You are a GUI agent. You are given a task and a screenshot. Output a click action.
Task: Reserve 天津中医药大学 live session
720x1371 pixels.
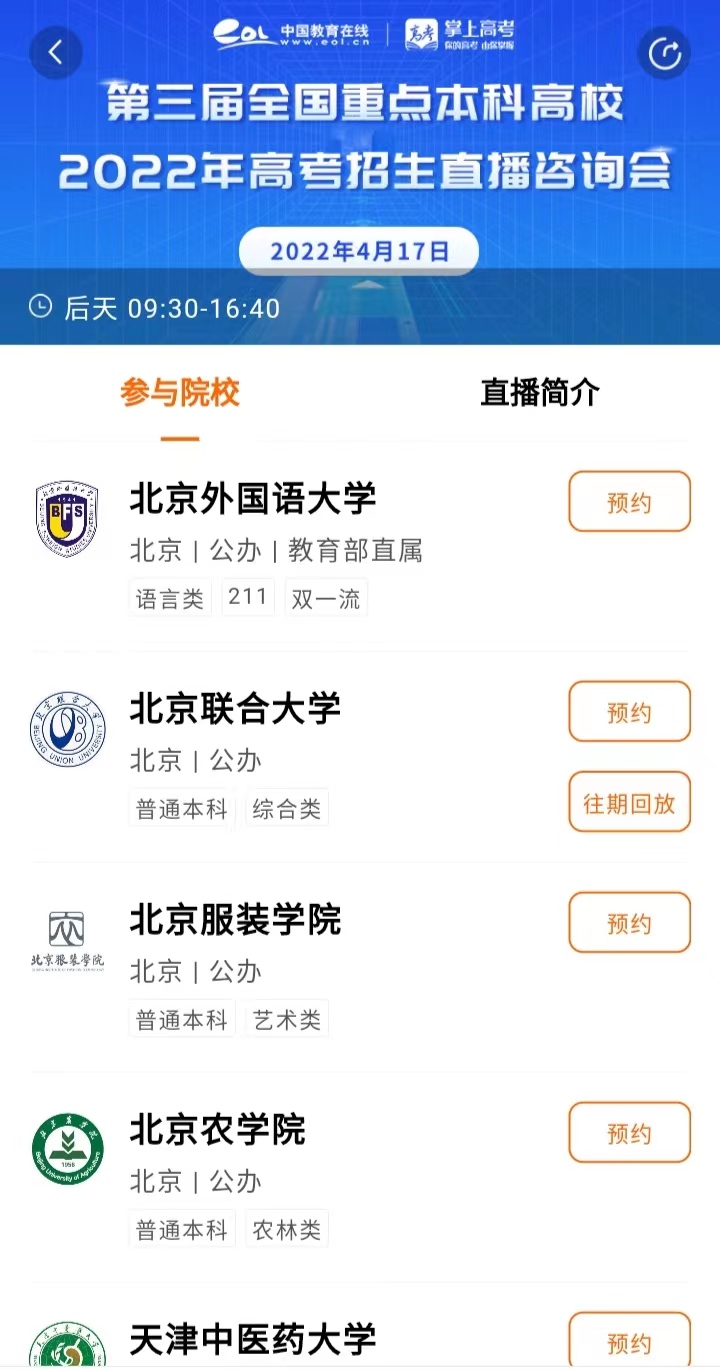coord(630,1341)
